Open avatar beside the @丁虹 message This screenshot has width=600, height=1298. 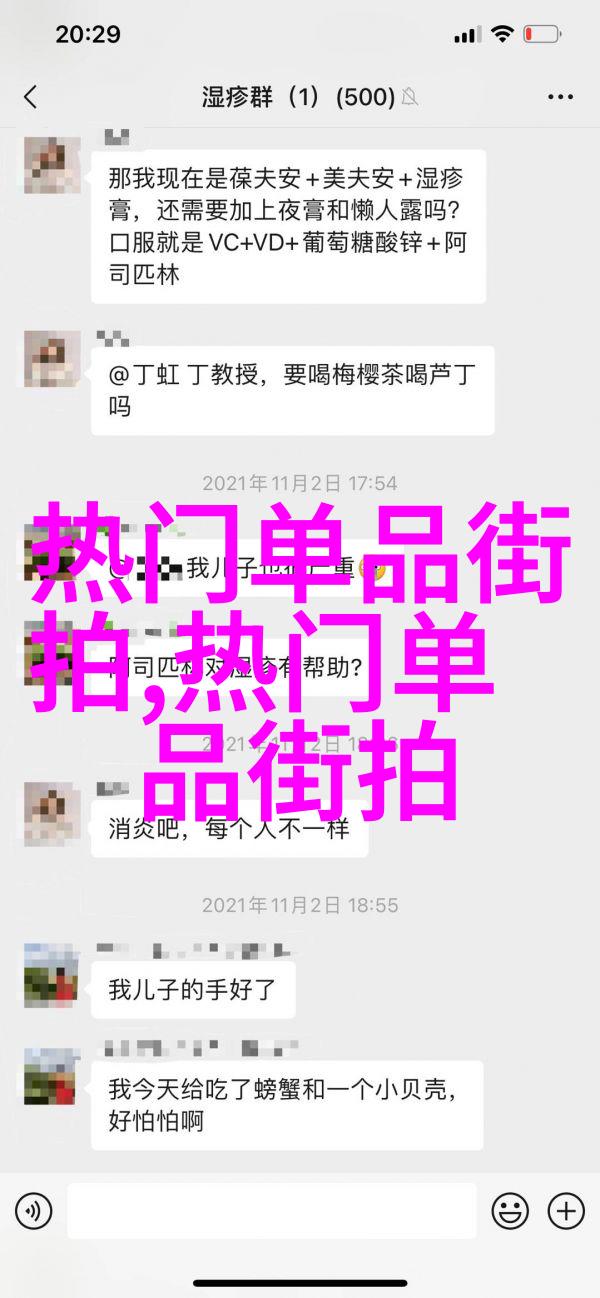pyautogui.click(x=51, y=357)
